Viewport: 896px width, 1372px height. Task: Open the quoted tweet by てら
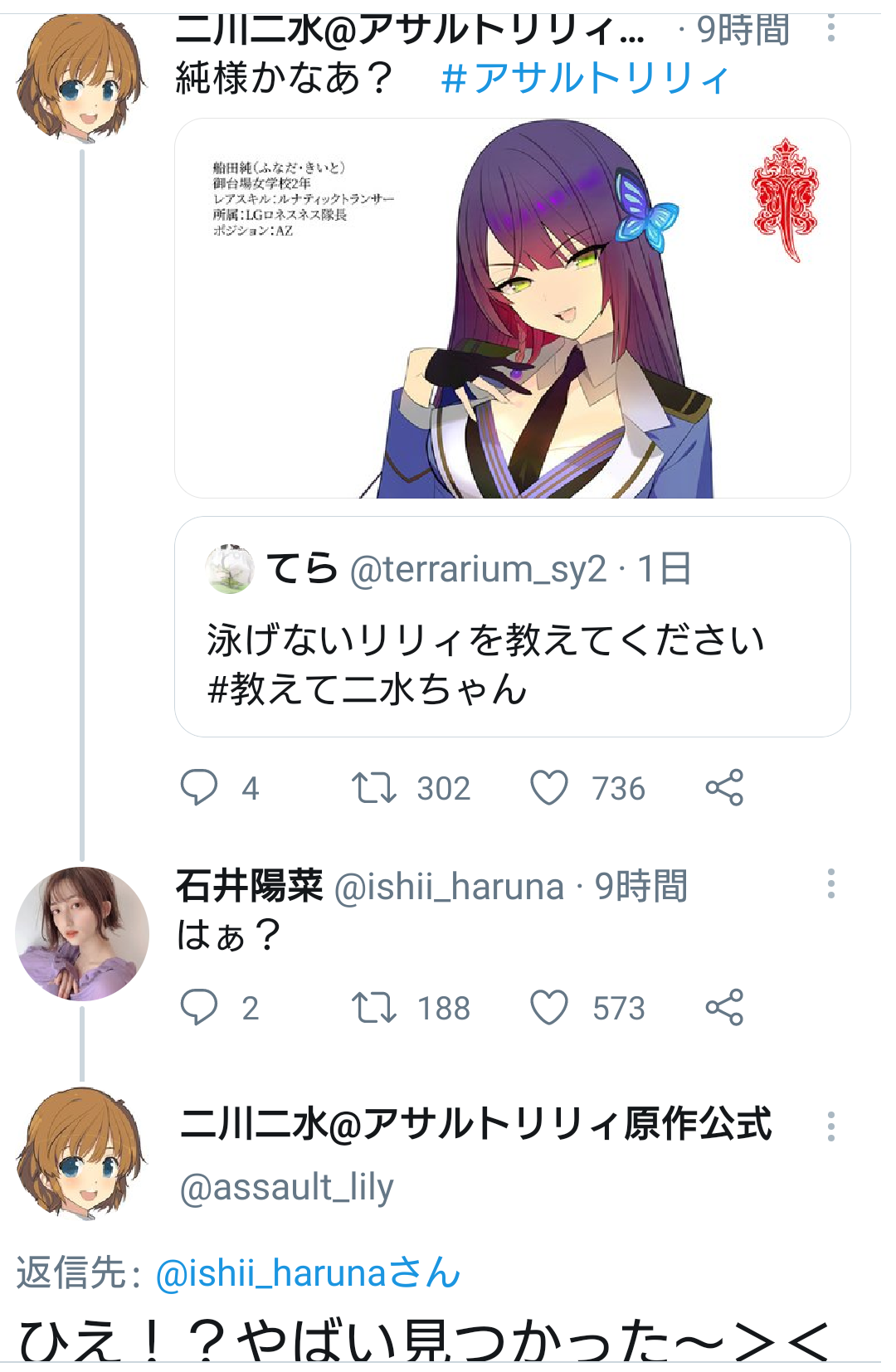(x=512, y=626)
